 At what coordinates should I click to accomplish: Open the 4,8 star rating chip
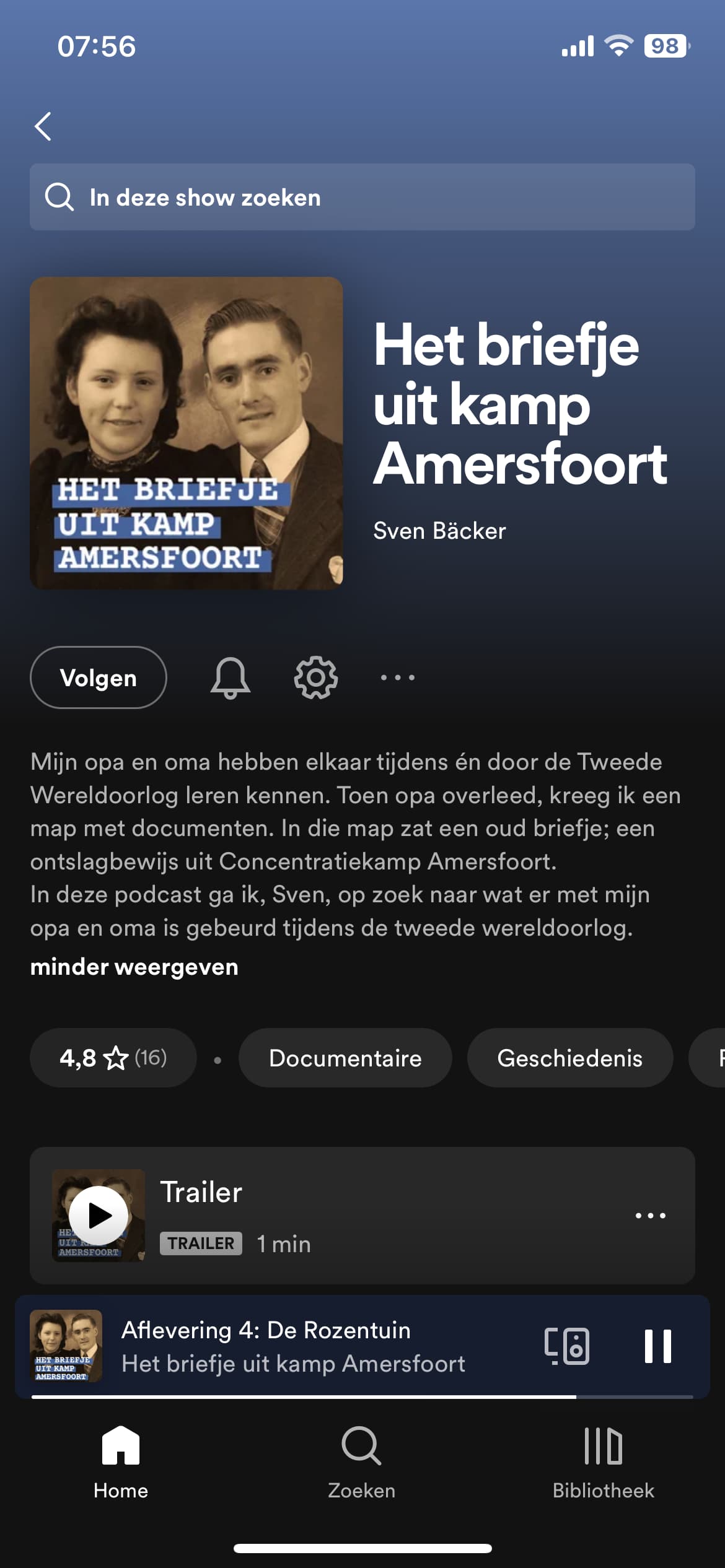tap(113, 1058)
